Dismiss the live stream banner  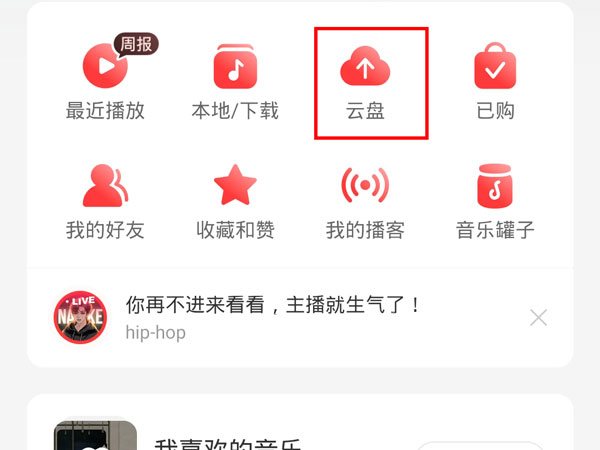tap(538, 318)
